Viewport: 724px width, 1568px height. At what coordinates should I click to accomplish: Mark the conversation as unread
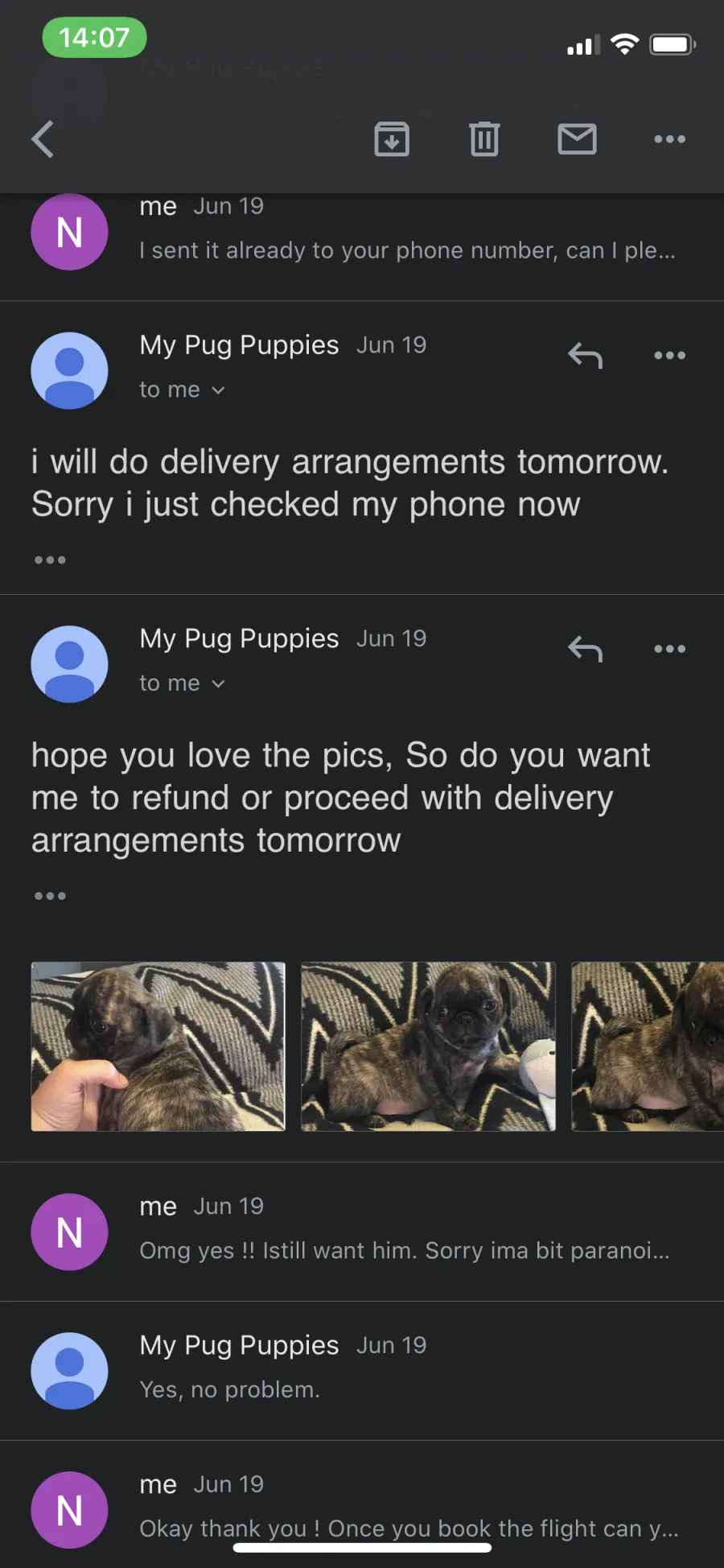(x=577, y=139)
